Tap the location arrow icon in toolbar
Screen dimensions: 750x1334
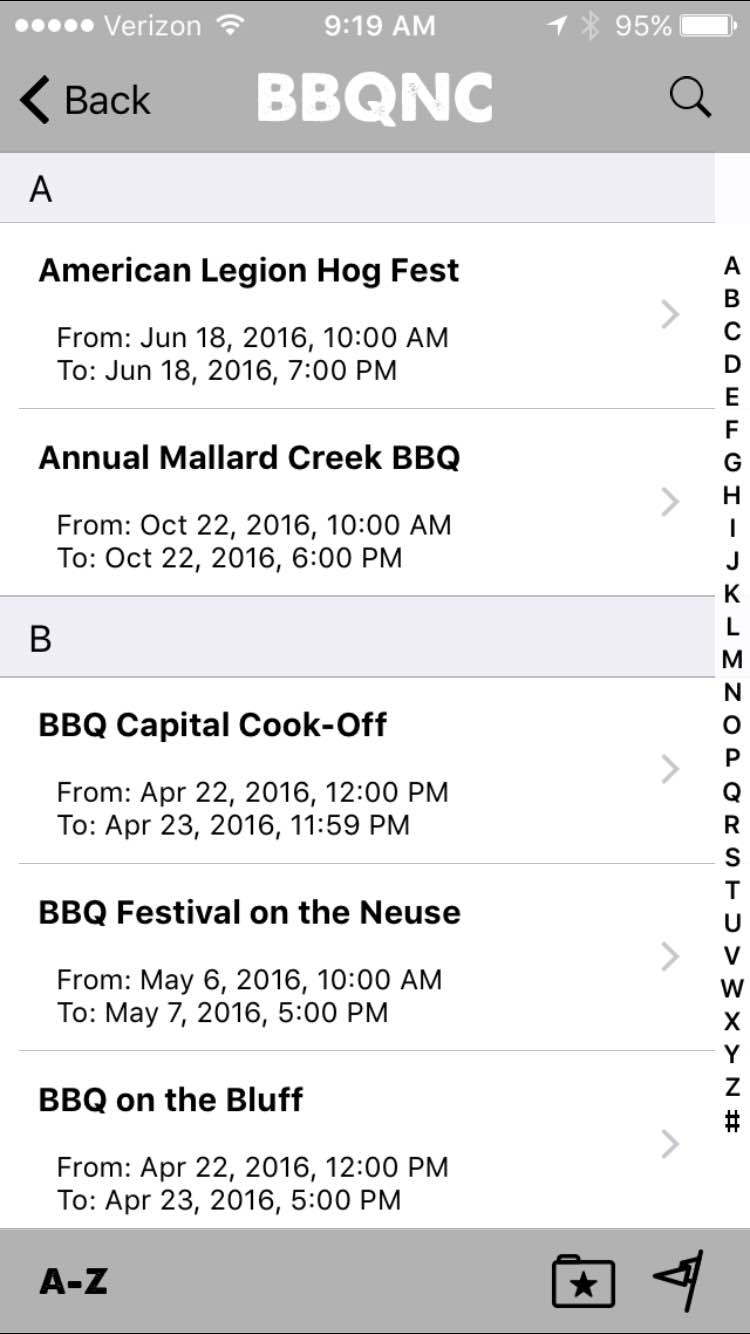(x=679, y=1279)
